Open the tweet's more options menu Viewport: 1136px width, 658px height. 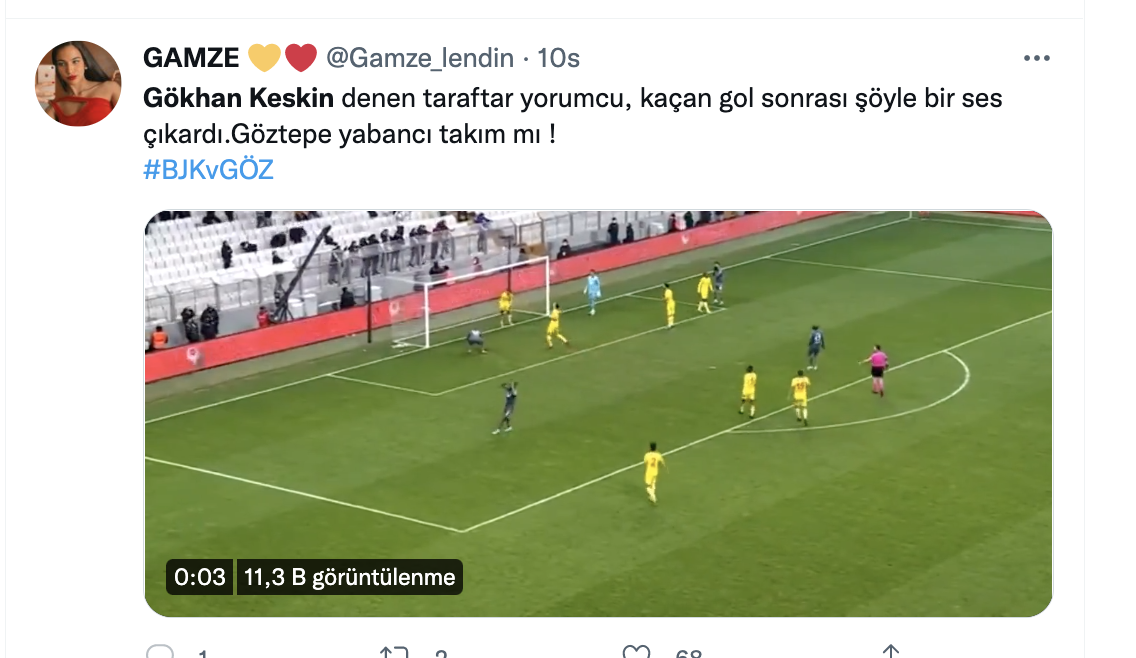tap(1037, 59)
